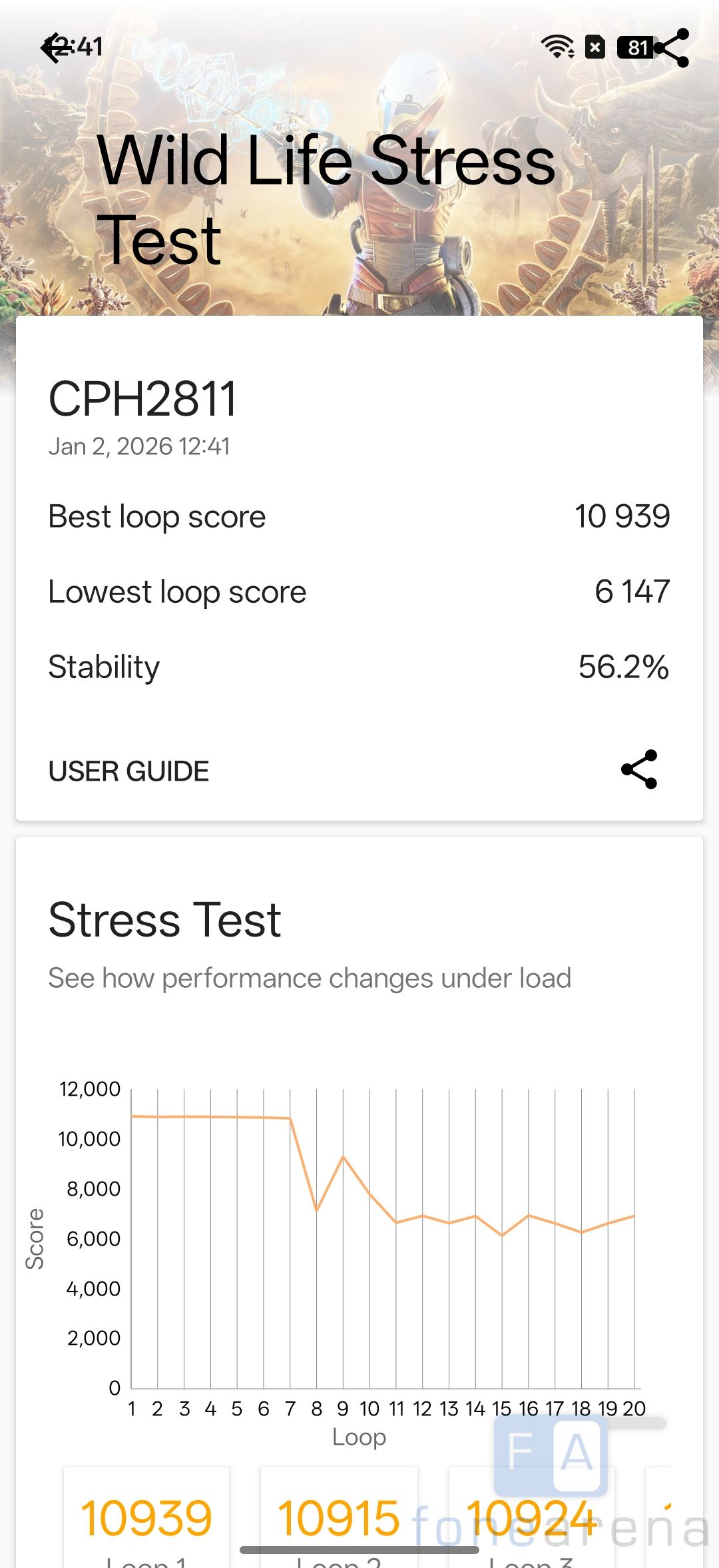Open the Loop 3 score card 10924
The image size is (719, 1568).
[531, 1519]
